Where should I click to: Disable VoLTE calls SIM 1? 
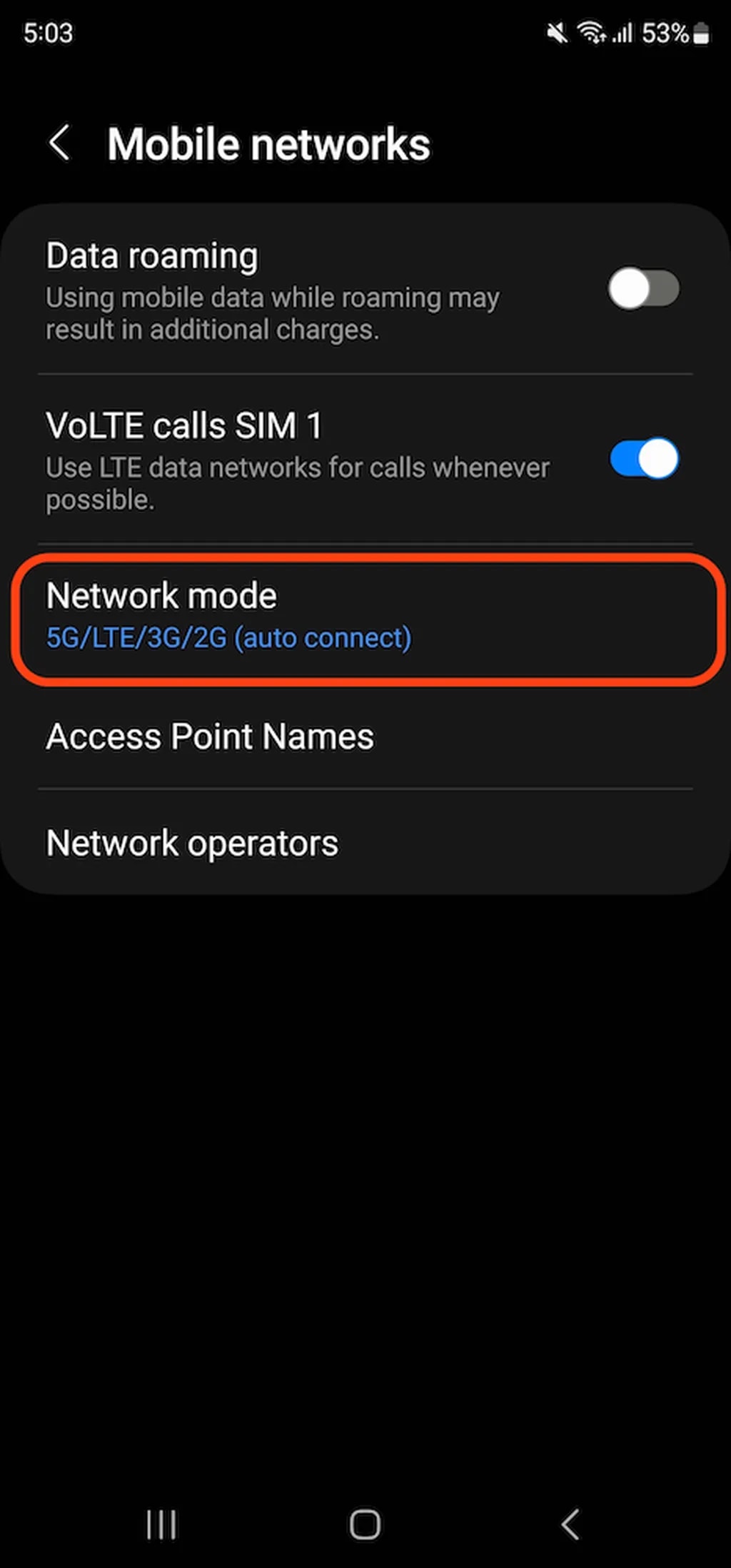[643, 458]
